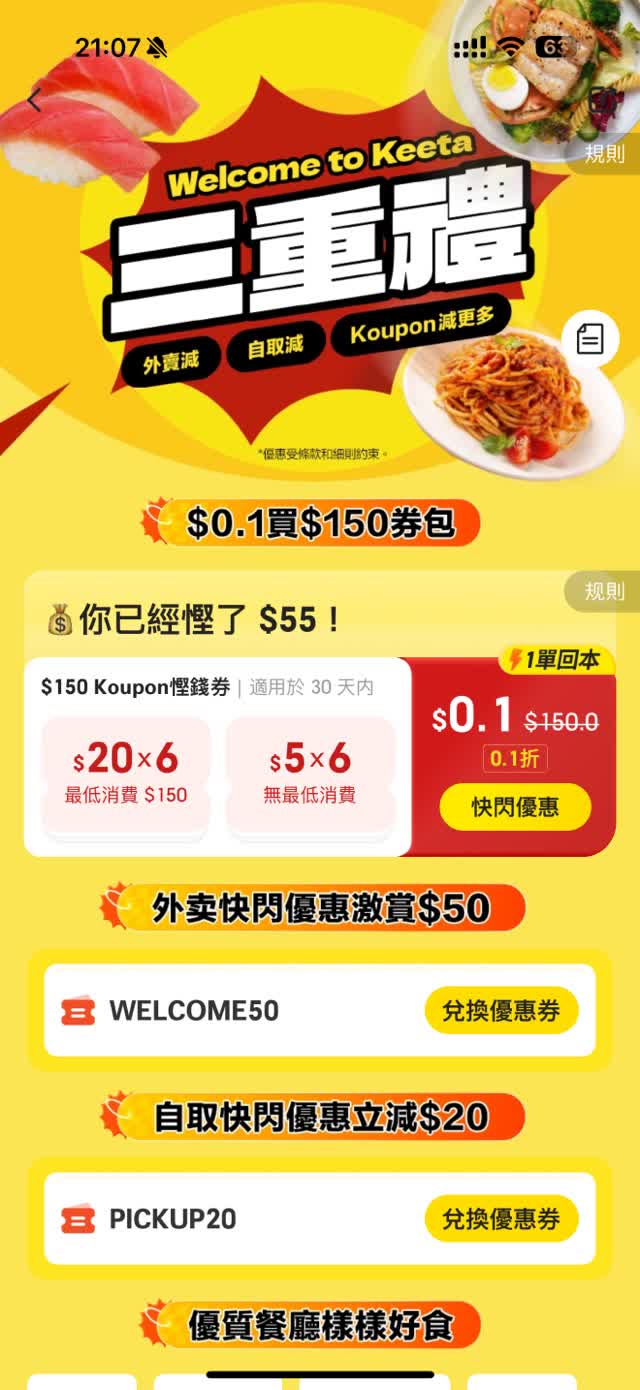Redeem the PICKUP20 coupon
Screen dimensions: 640x1390
(501, 1219)
